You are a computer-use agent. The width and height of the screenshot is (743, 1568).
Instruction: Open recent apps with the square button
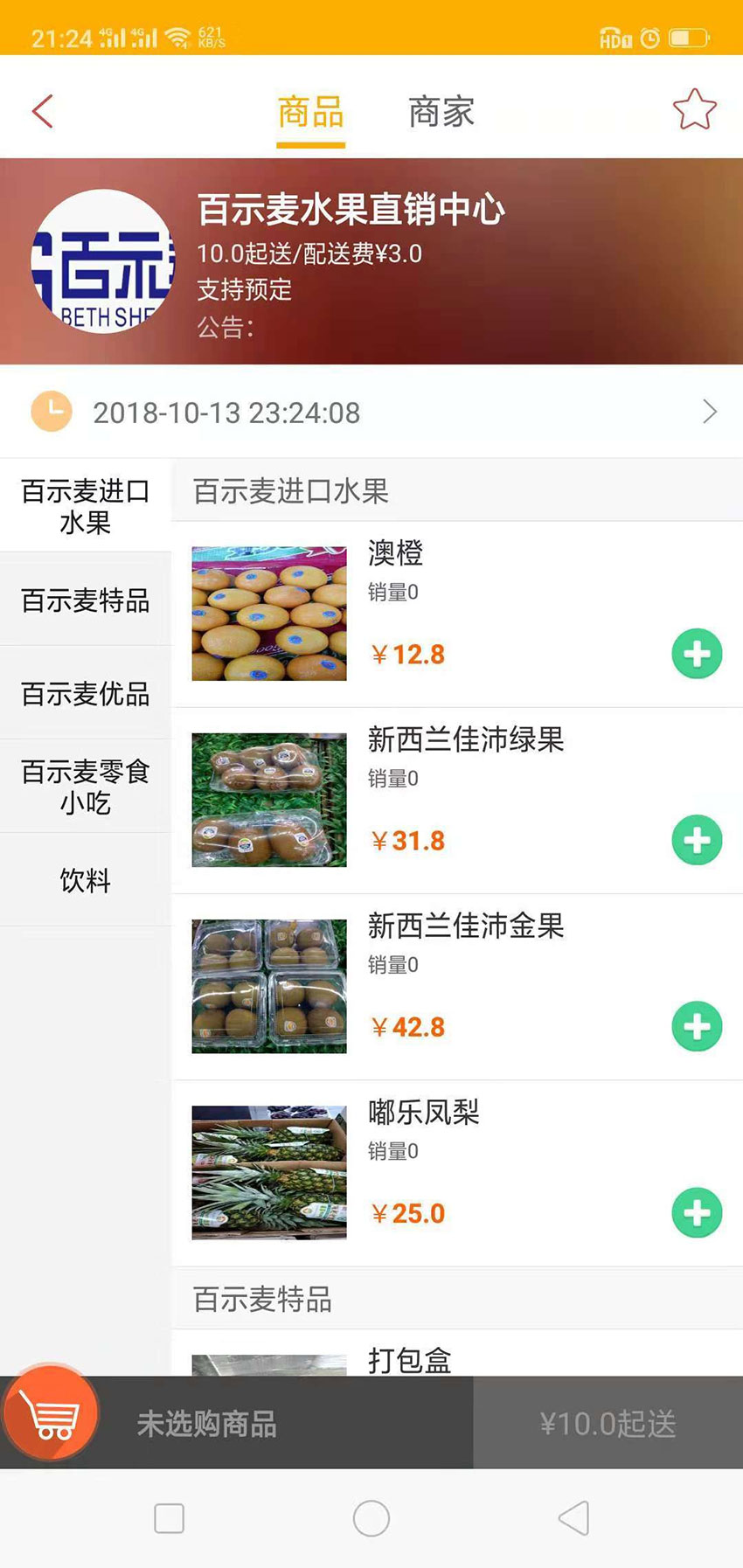169,1518
